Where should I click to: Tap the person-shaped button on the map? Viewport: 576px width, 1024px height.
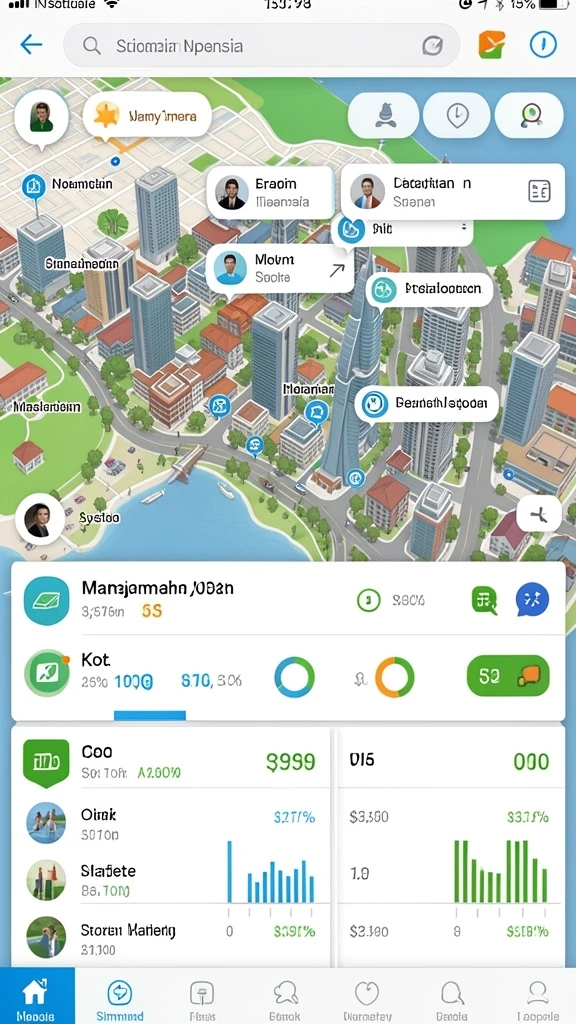[x=383, y=115]
